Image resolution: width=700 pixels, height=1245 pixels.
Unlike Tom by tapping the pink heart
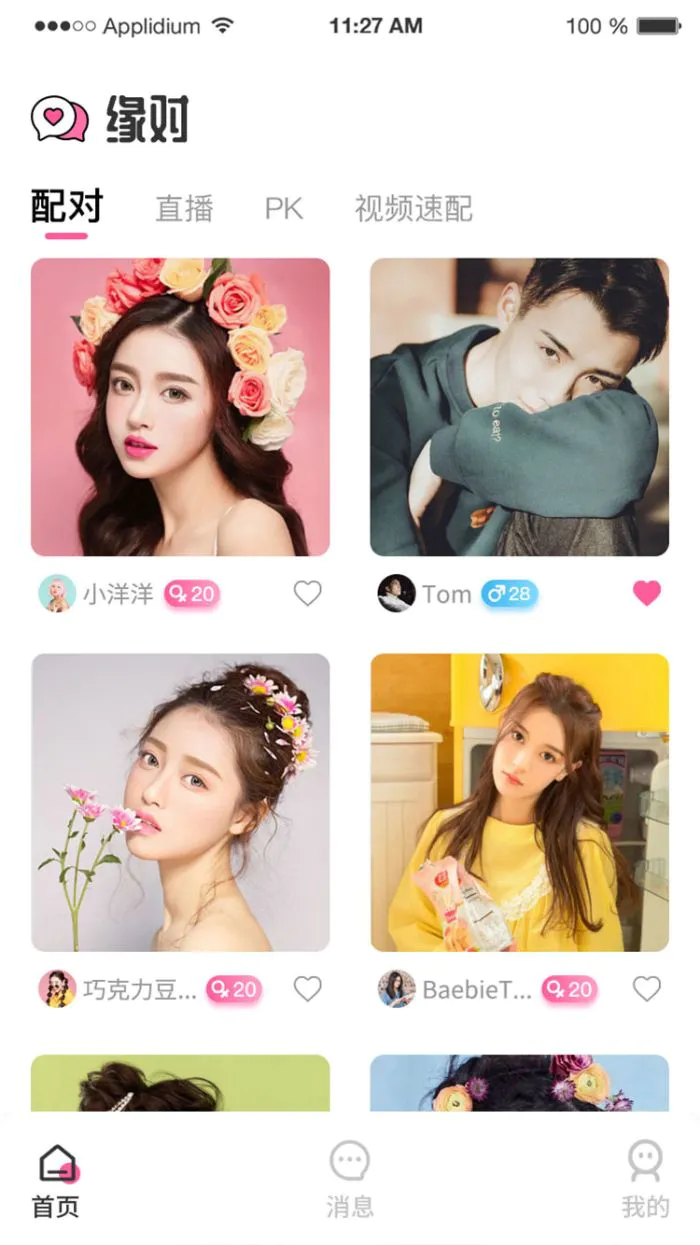(x=647, y=594)
